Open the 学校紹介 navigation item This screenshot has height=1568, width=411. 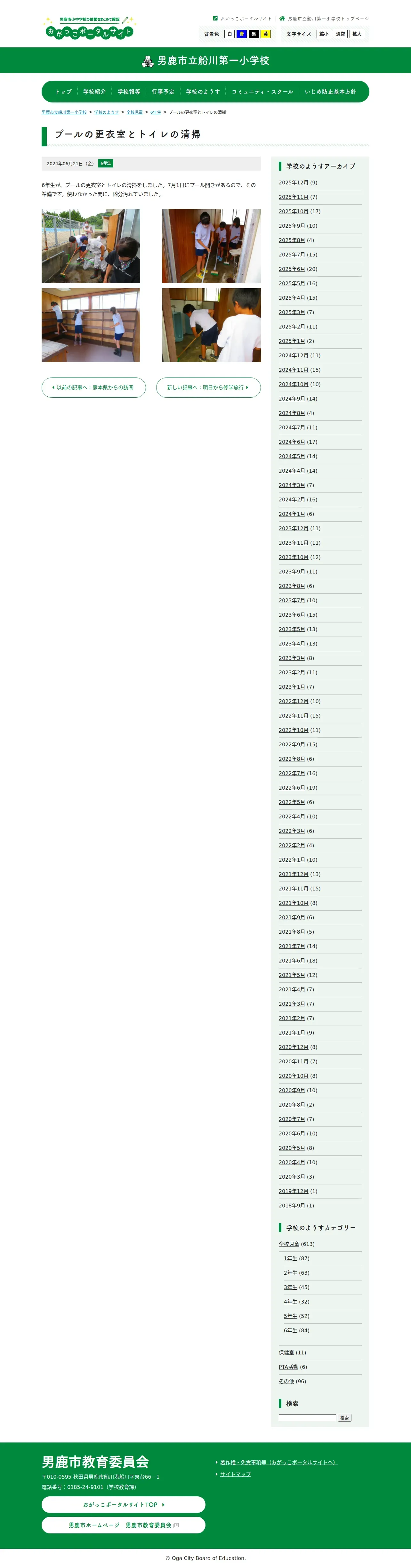point(94,92)
